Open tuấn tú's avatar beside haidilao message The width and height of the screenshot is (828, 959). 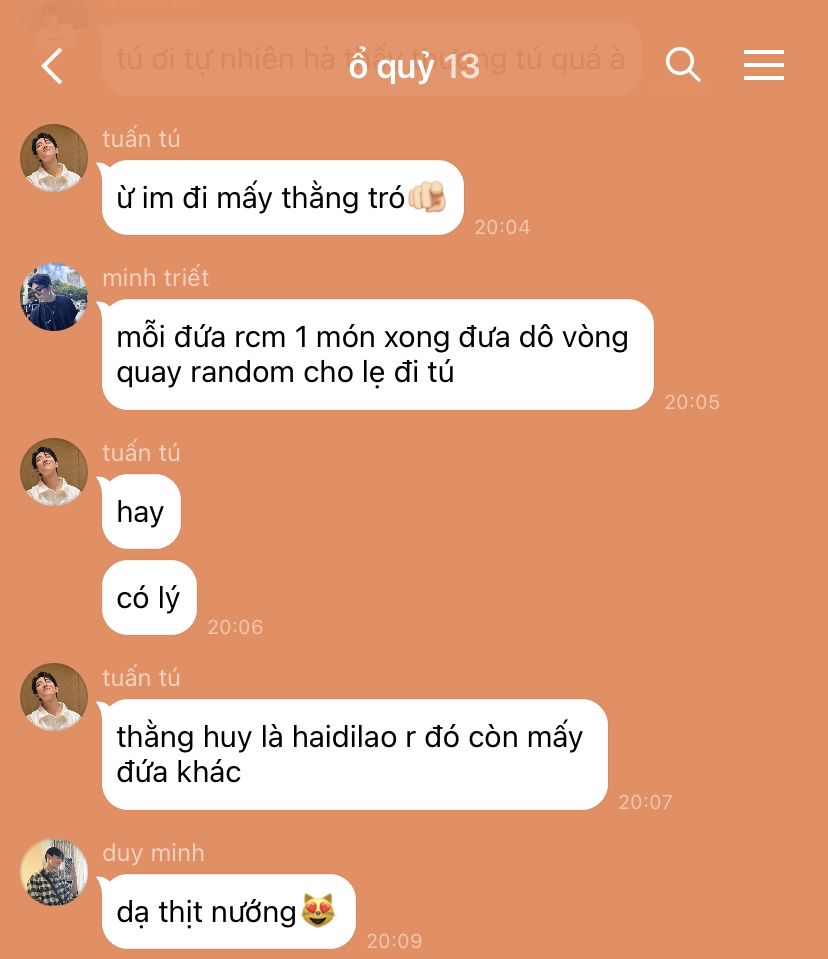[x=54, y=696]
